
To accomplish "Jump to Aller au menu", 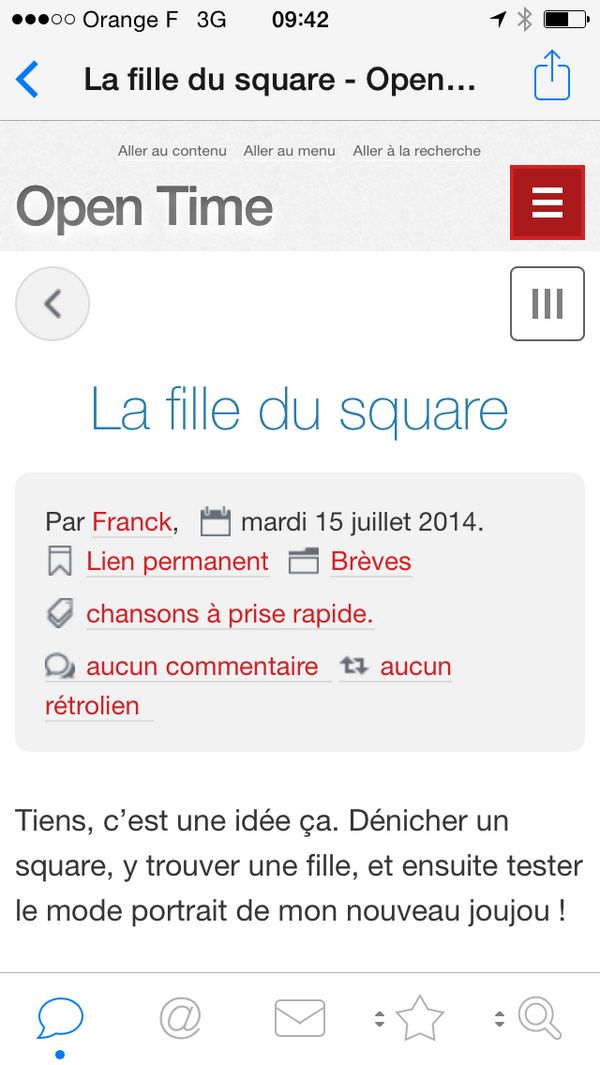I will (289, 151).
